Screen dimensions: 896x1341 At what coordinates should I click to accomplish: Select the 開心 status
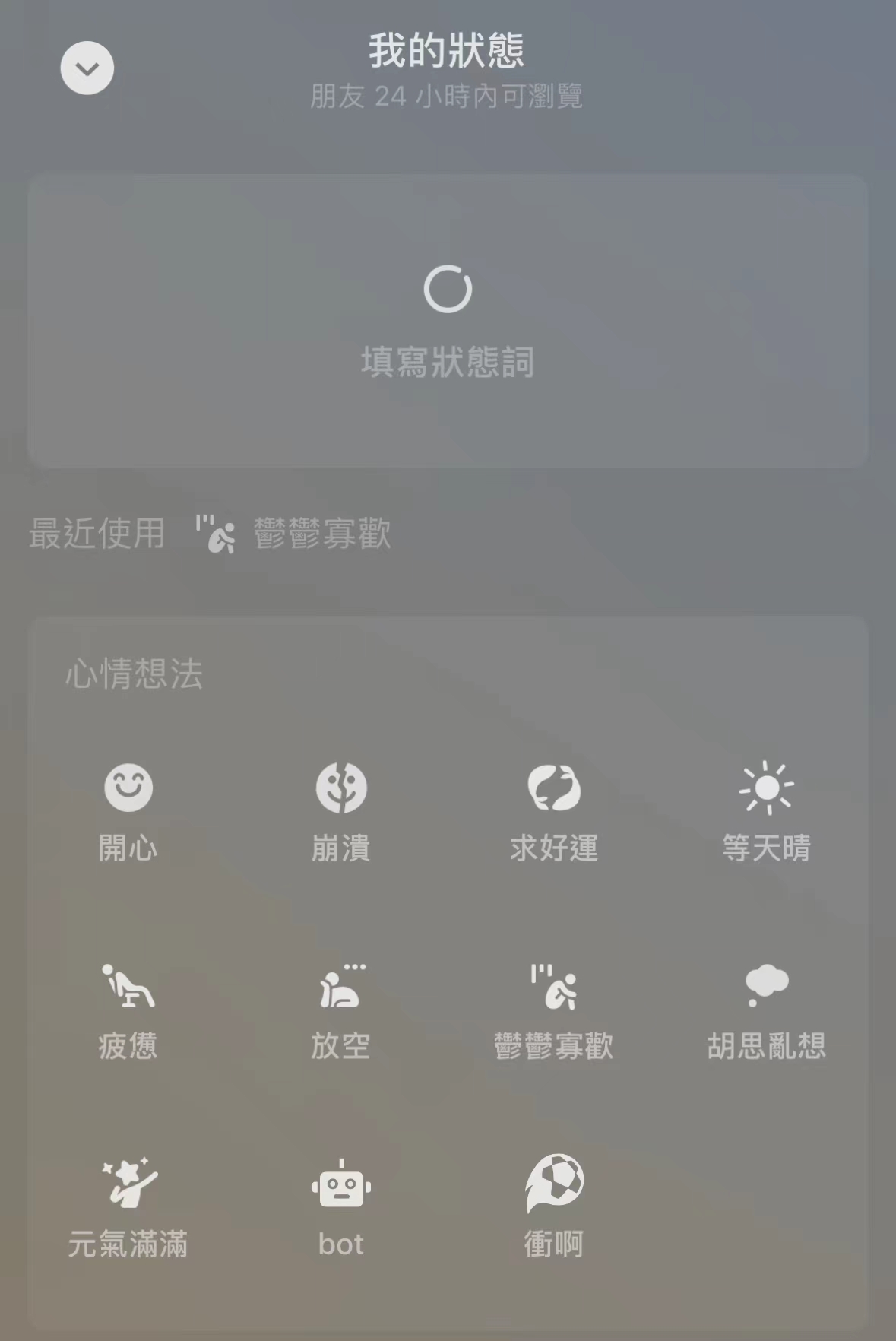pyautogui.click(x=128, y=812)
